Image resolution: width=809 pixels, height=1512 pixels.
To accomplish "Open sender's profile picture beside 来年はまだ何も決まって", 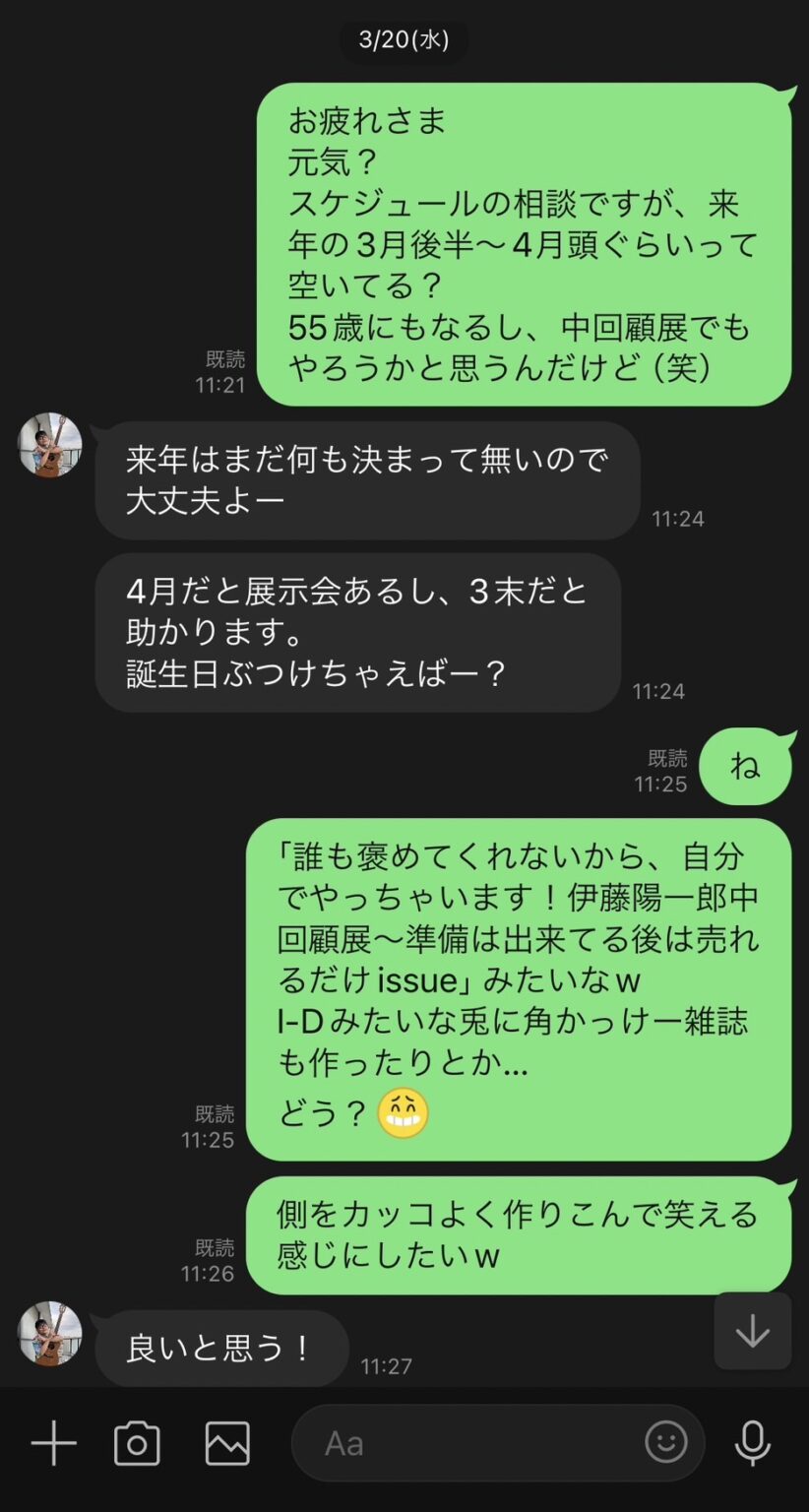I will [50, 445].
